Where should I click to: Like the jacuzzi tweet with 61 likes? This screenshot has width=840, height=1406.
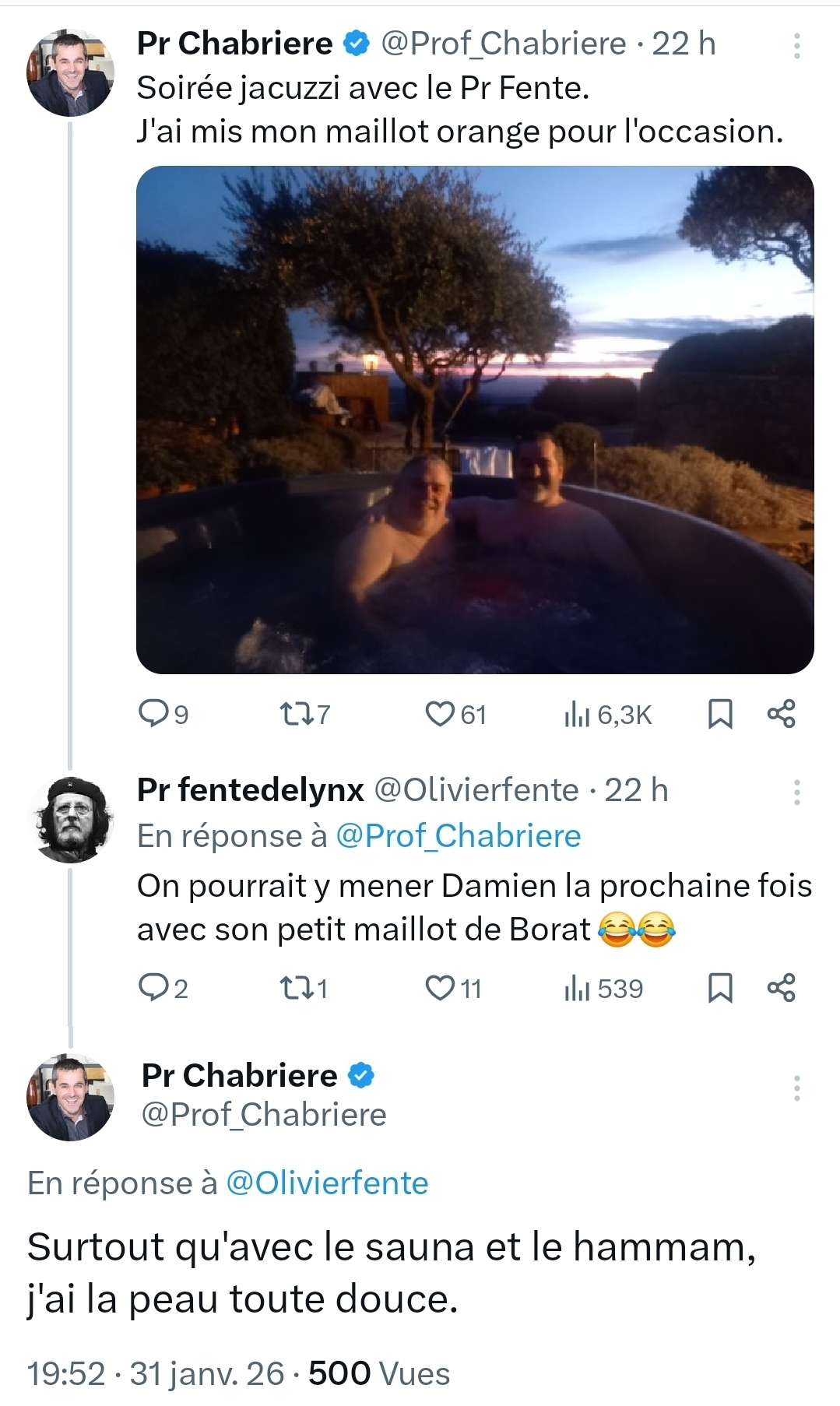(440, 713)
